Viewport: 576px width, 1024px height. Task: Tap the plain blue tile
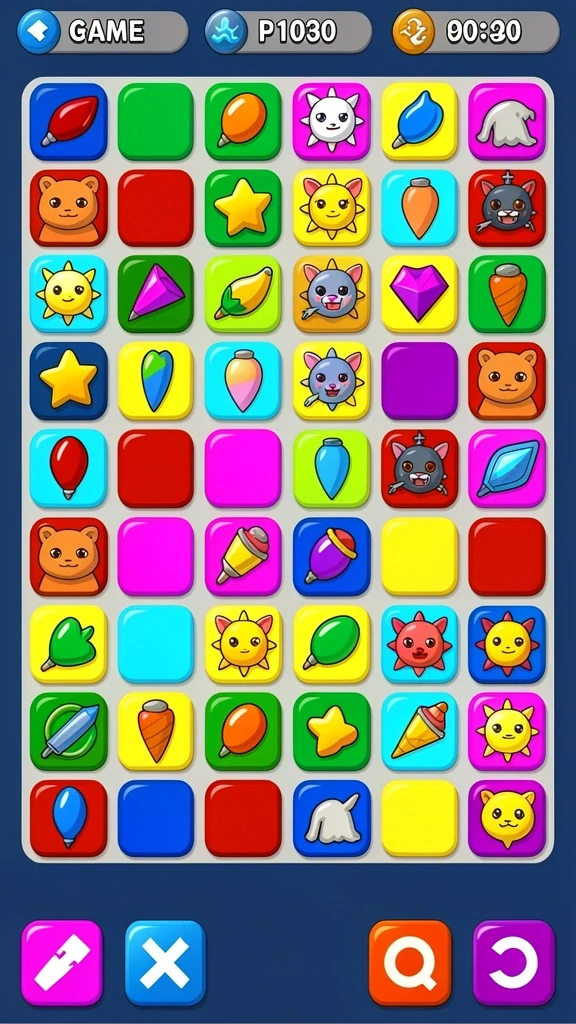coord(155,818)
